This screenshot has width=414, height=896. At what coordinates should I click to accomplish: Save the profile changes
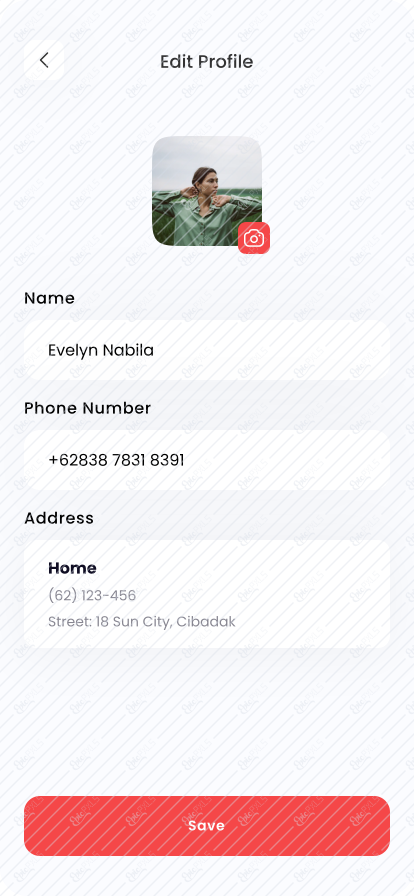tap(206, 826)
